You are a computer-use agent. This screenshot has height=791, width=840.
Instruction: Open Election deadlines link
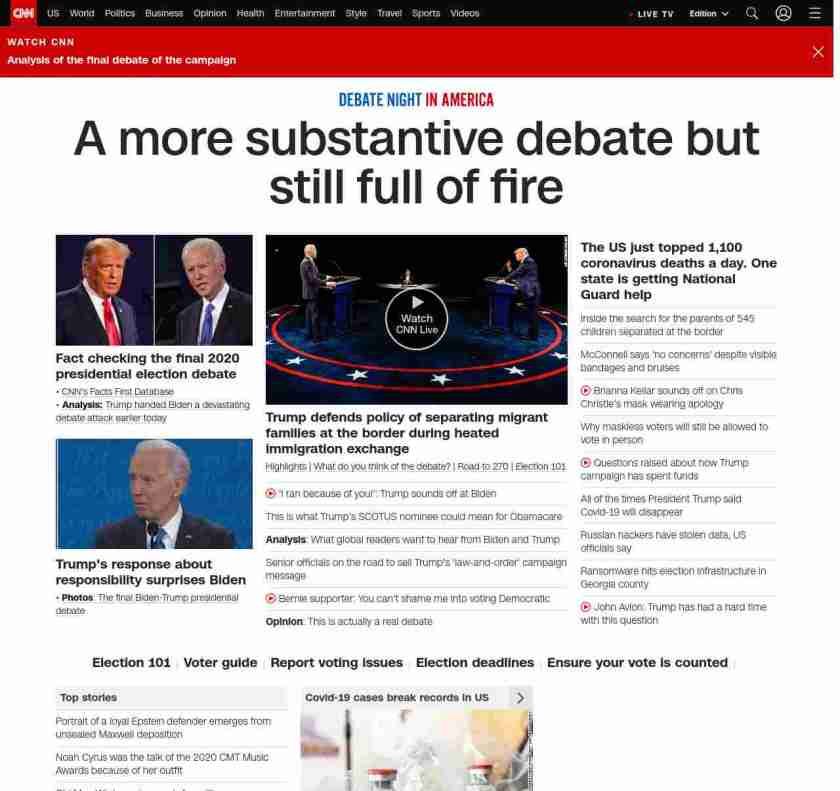coord(474,662)
